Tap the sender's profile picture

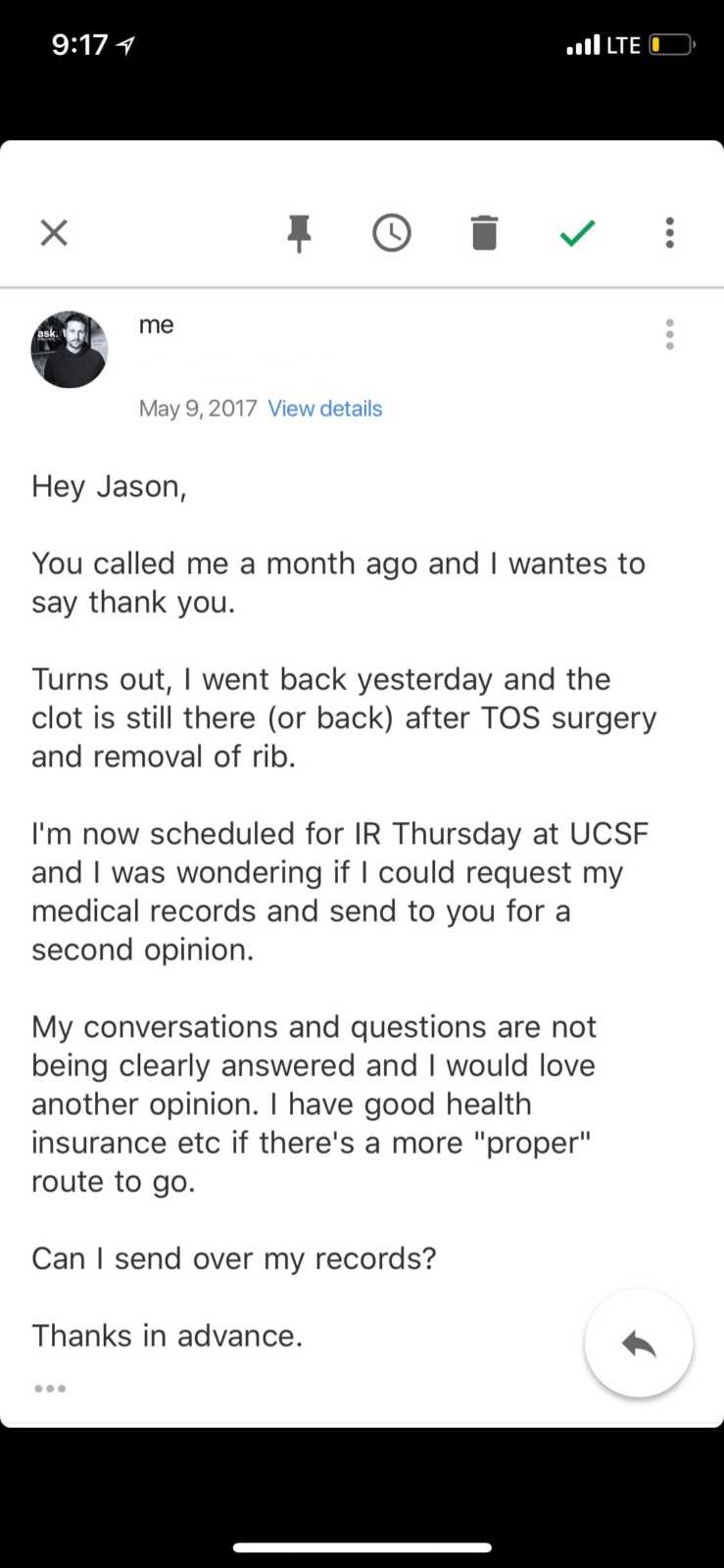[69, 350]
